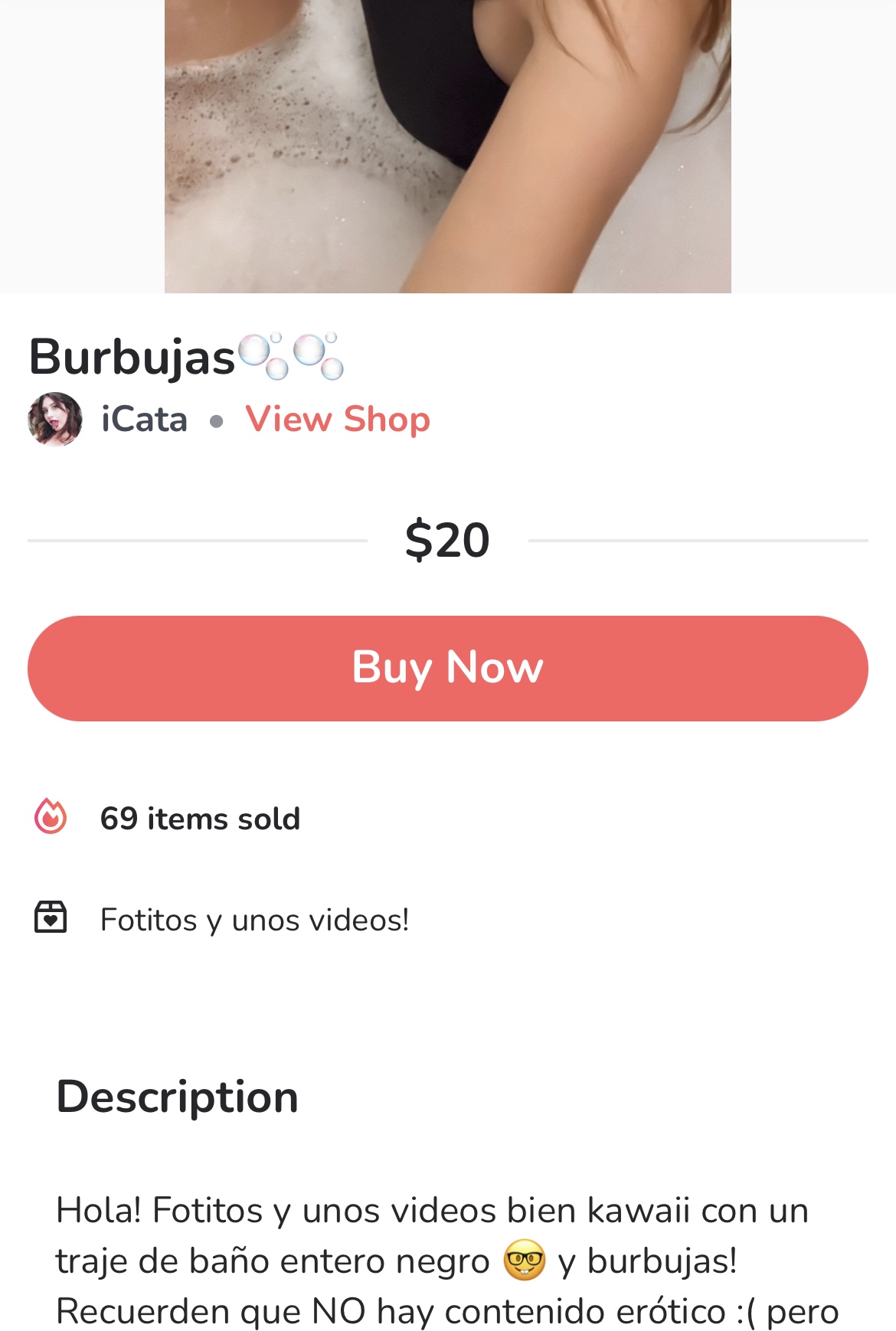The image size is (896, 1331).
Task: Open the Burbujas product photo
Action: click(448, 146)
